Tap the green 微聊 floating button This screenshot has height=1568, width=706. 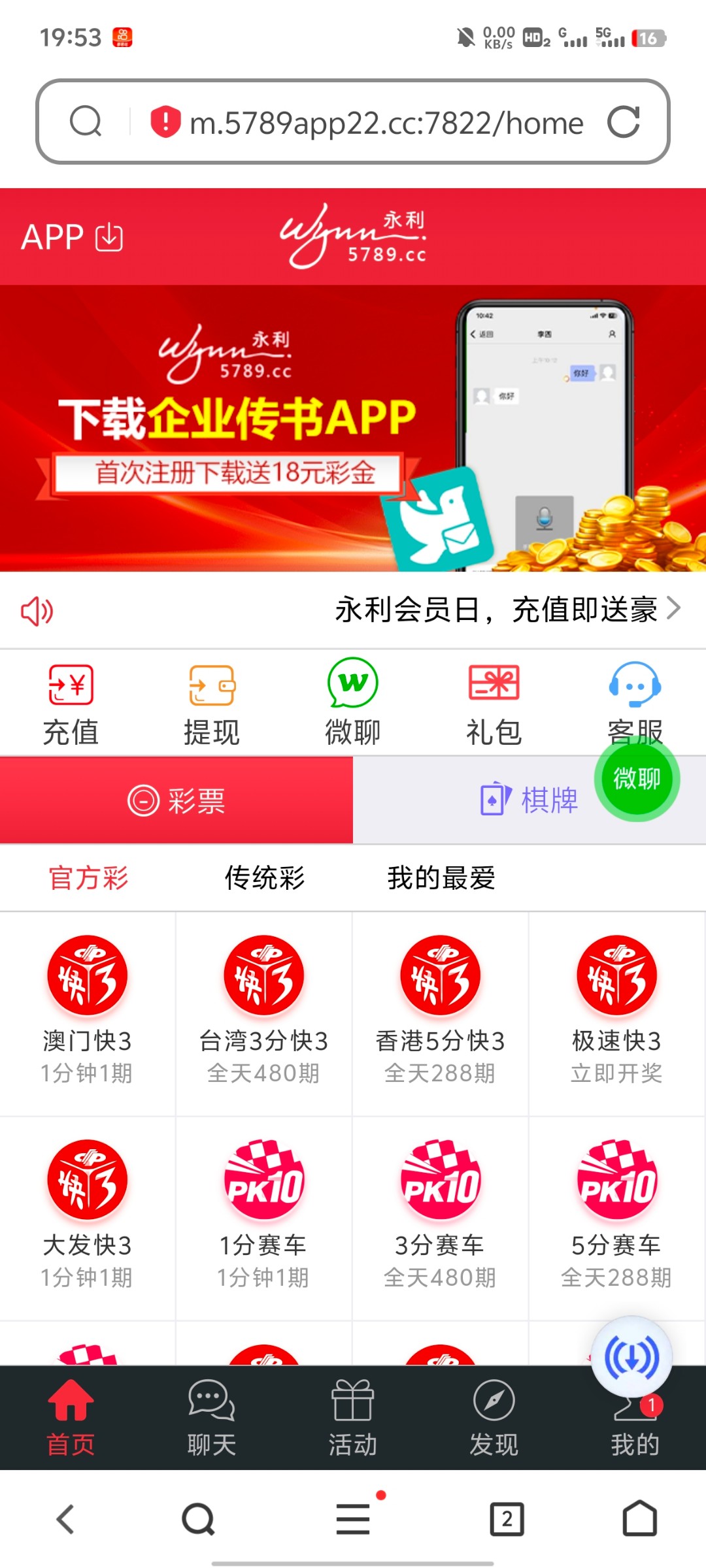pyautogui.click(x=637, y=779)
